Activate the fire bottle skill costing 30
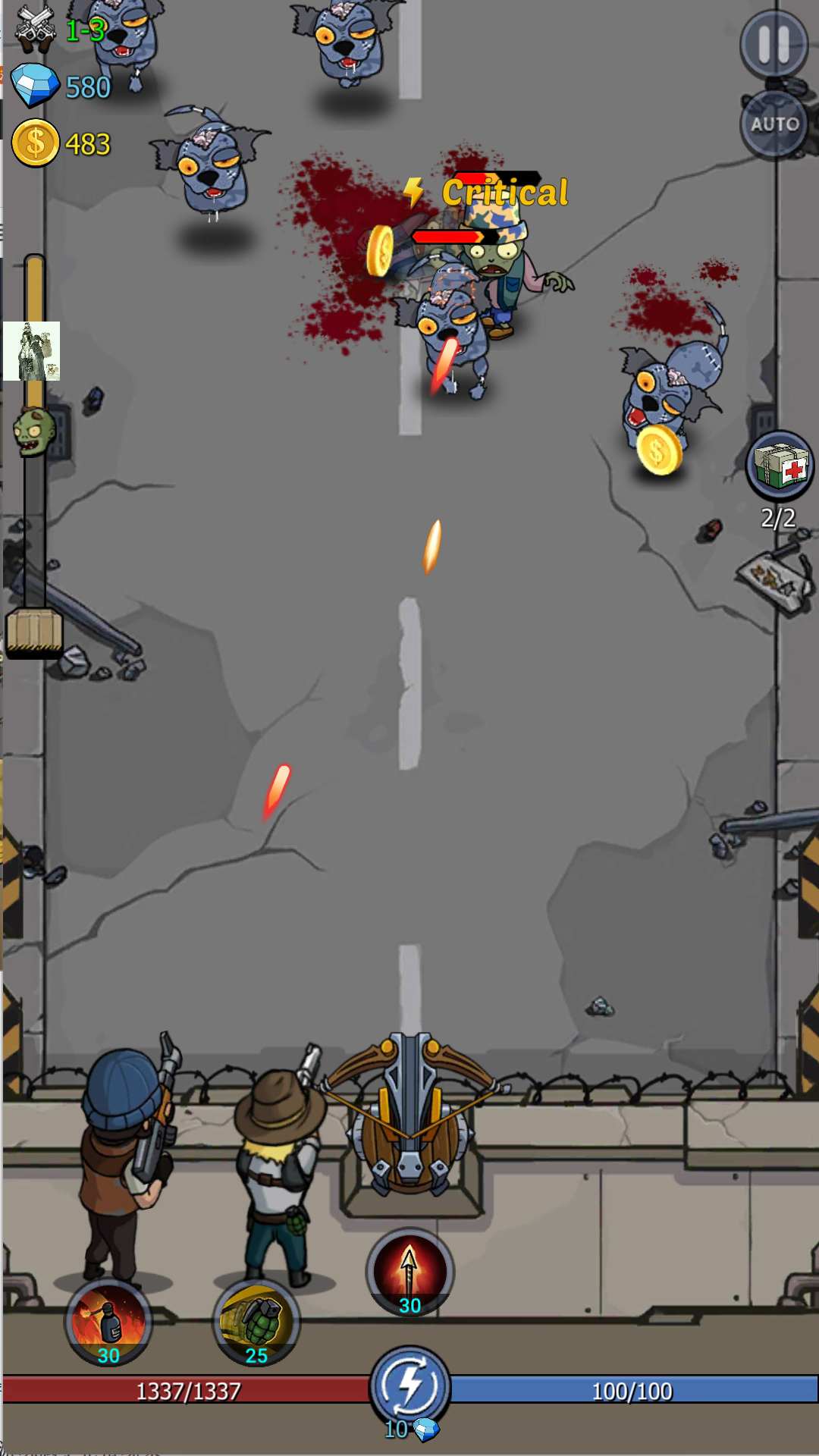Image resolution: width=819 pixels, height=1456 pixels. tap(108, 1323)
